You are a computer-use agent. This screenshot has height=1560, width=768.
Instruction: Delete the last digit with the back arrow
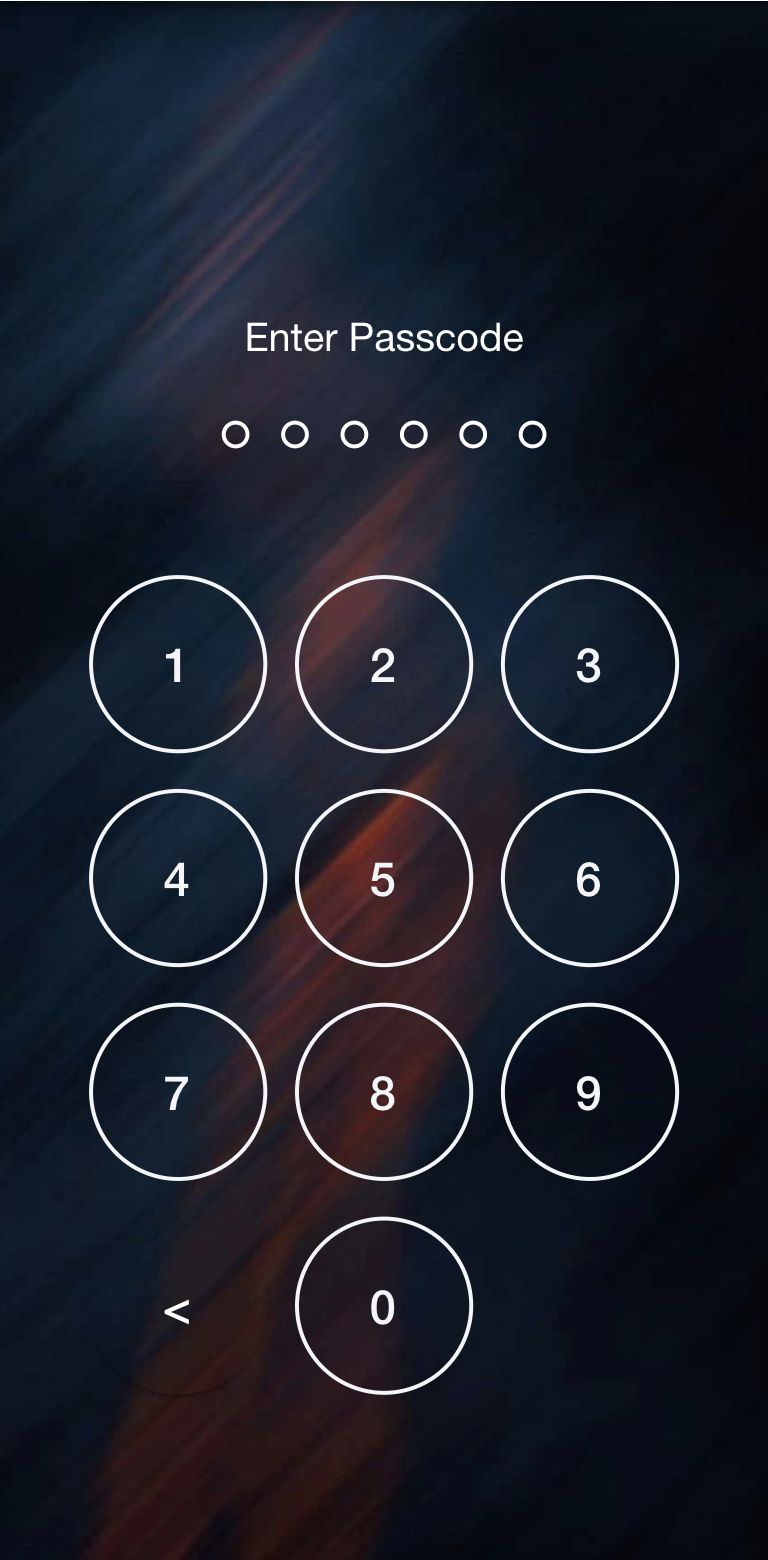tap(177, 1310)
